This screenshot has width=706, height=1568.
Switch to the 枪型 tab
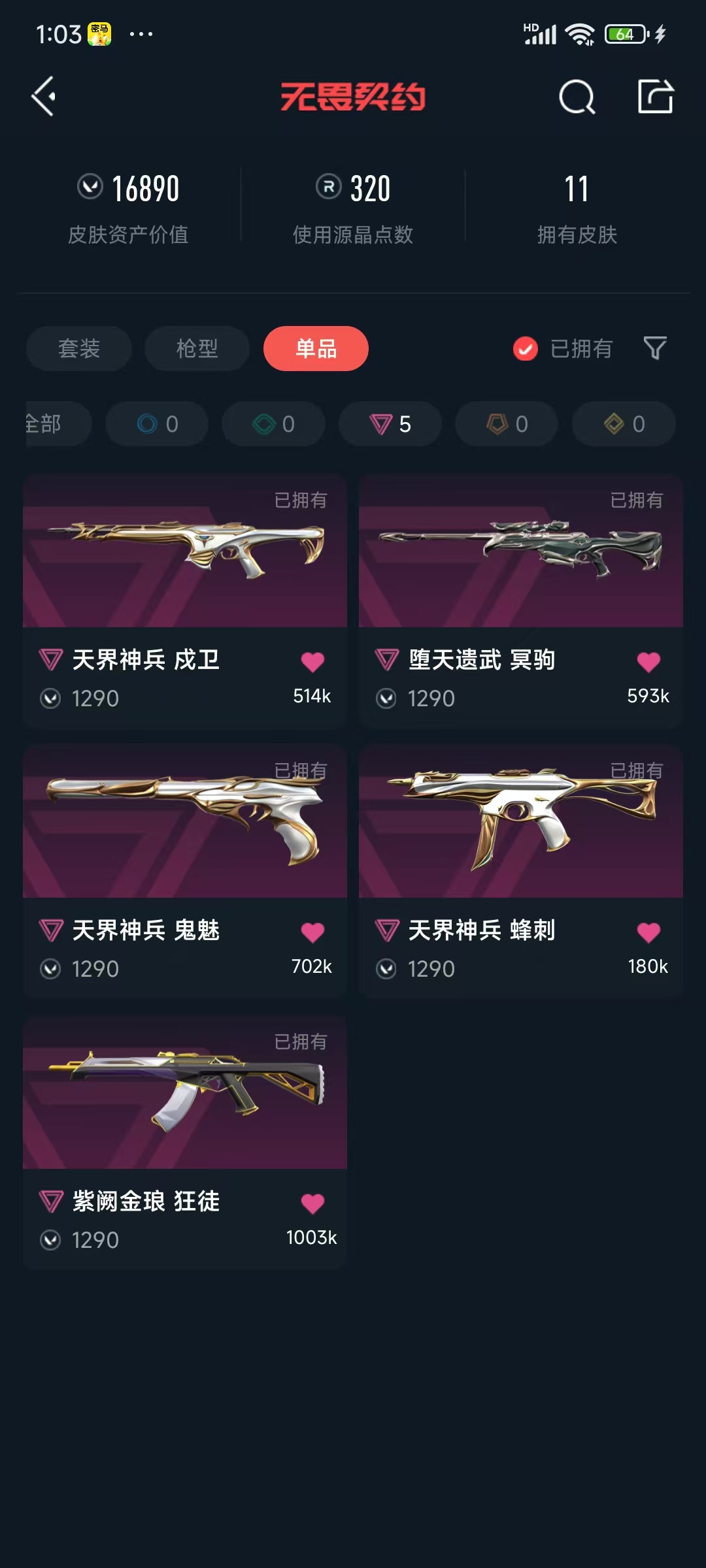[x=197, y=348]
